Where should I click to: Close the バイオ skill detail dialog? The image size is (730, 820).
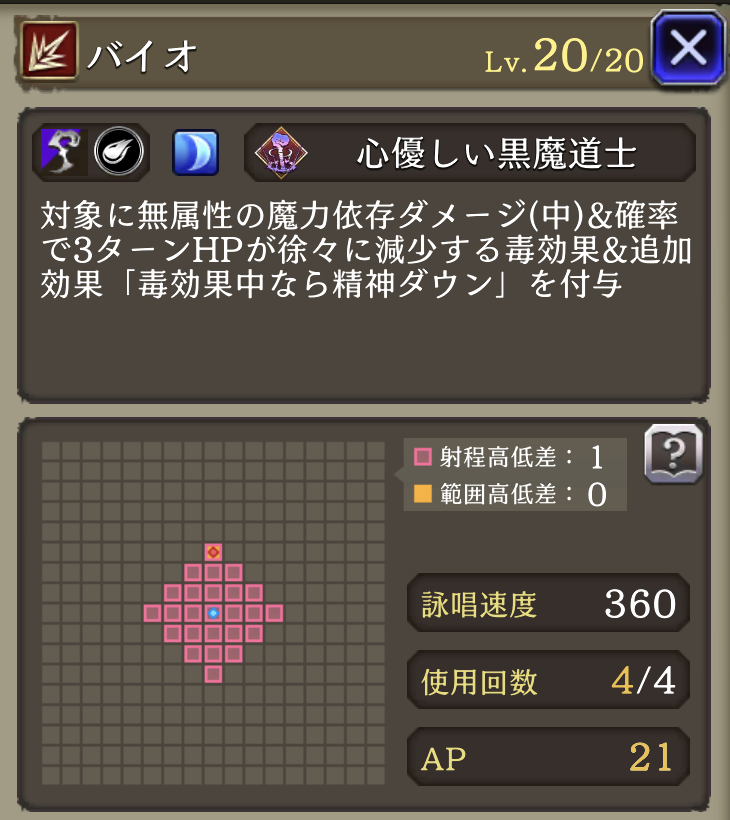(687, 47)
